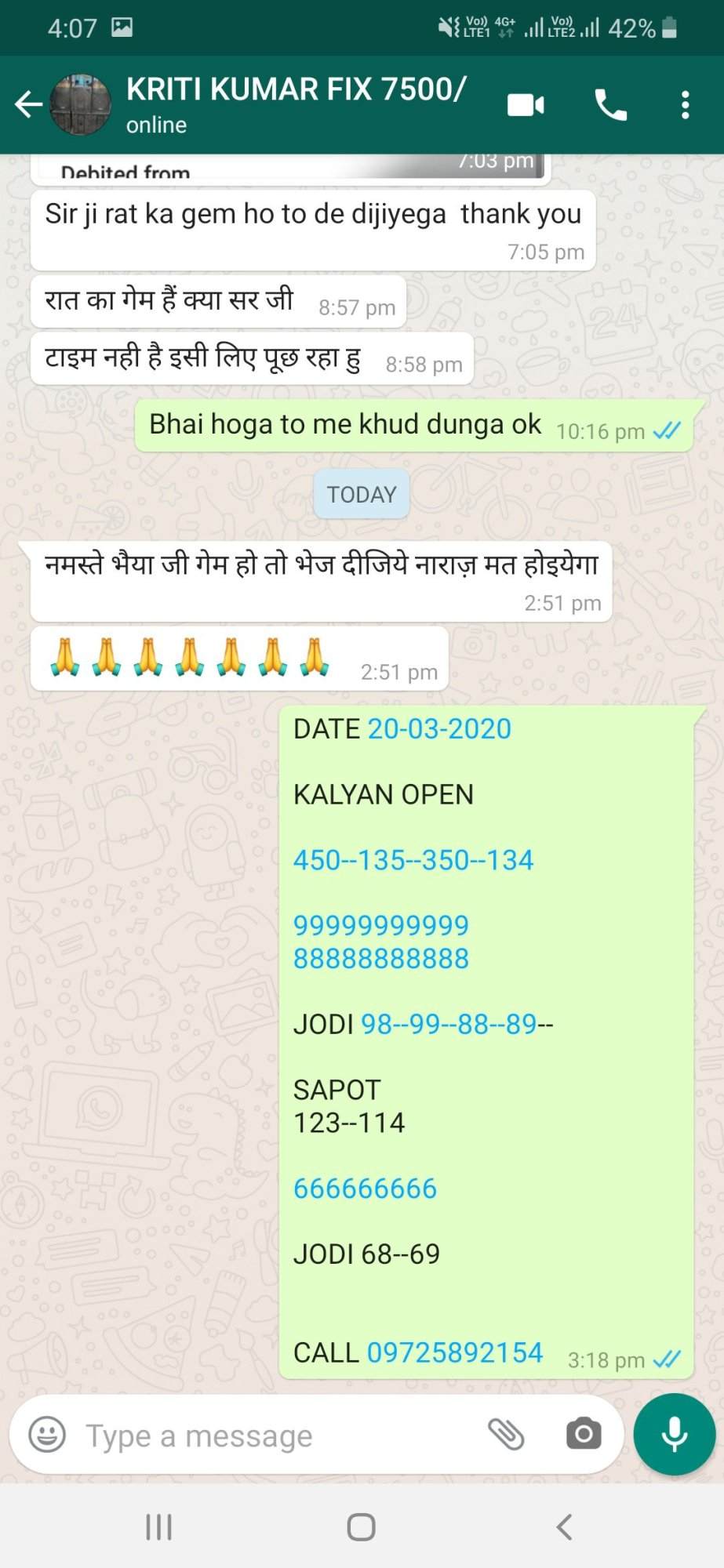Image resolution: width=724 pixels, height=1568 pixels.
Task: Focus the Type a message field
Action: click(275, 1436)
